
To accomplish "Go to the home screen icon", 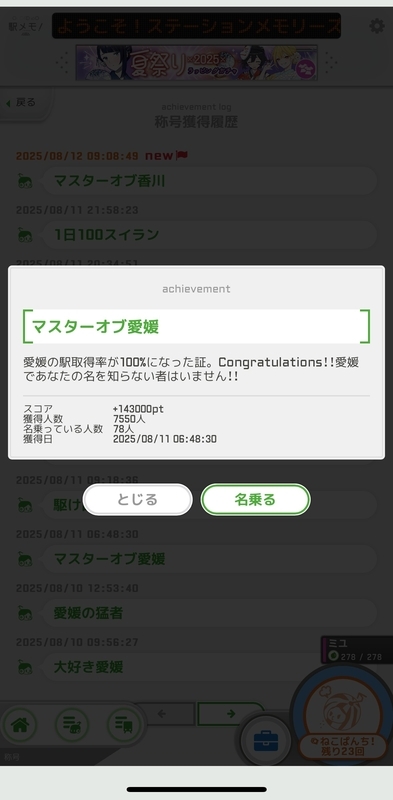I will (x=19, y=725).
